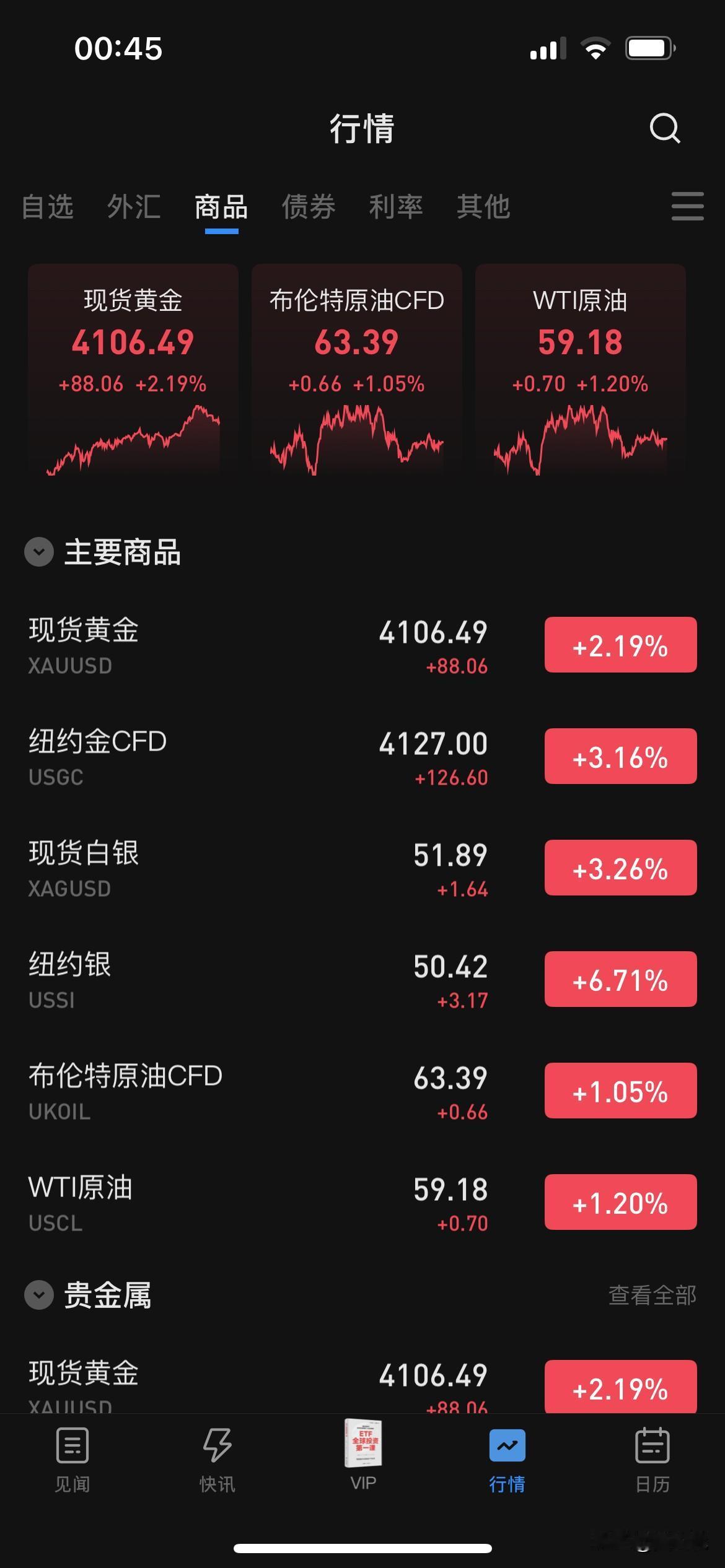Tap 查看全部 for 贵金属
This screenshot has width=725, height=1568.
pyautogui.click(x=652, y=1295)
